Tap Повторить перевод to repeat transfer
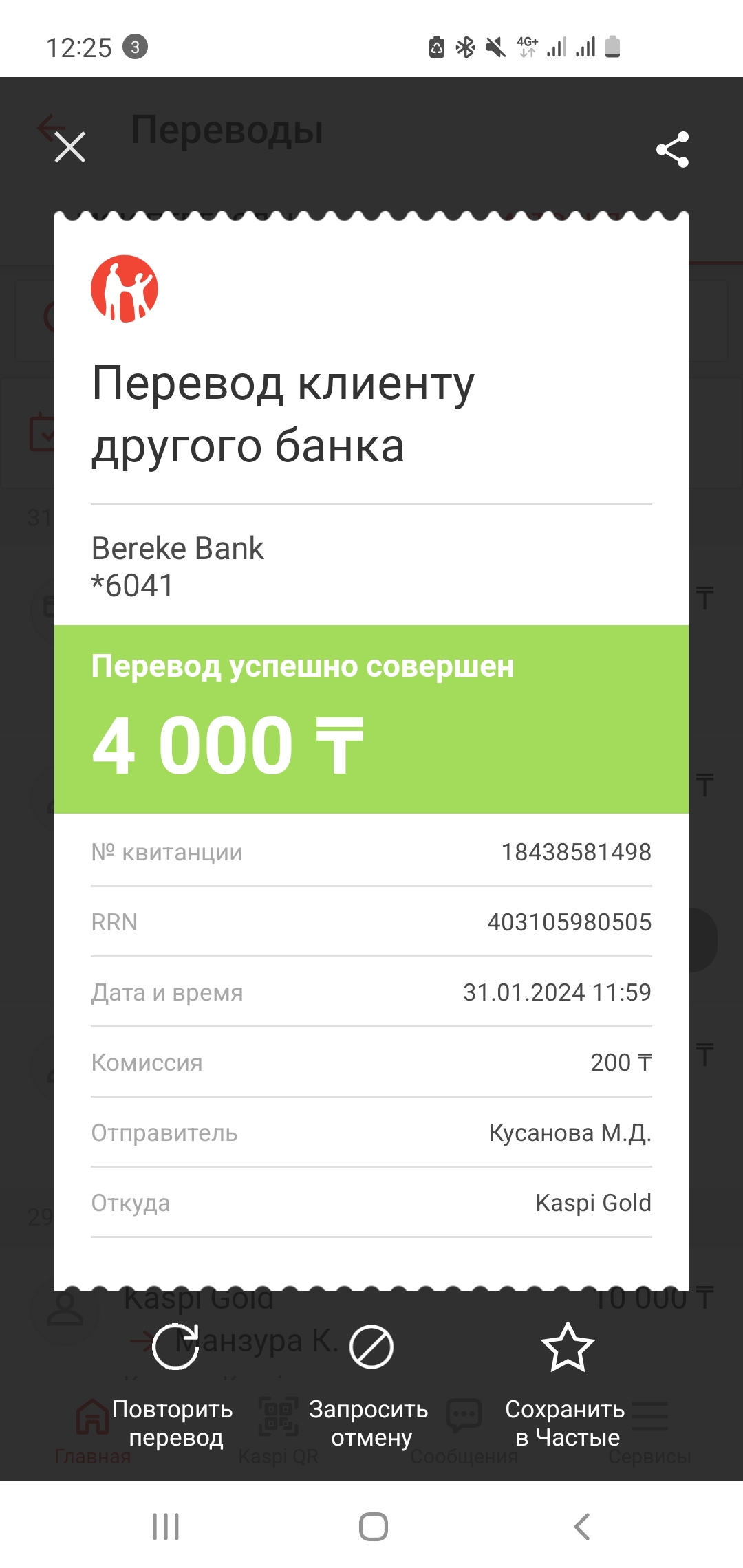 pos(175,1386)
